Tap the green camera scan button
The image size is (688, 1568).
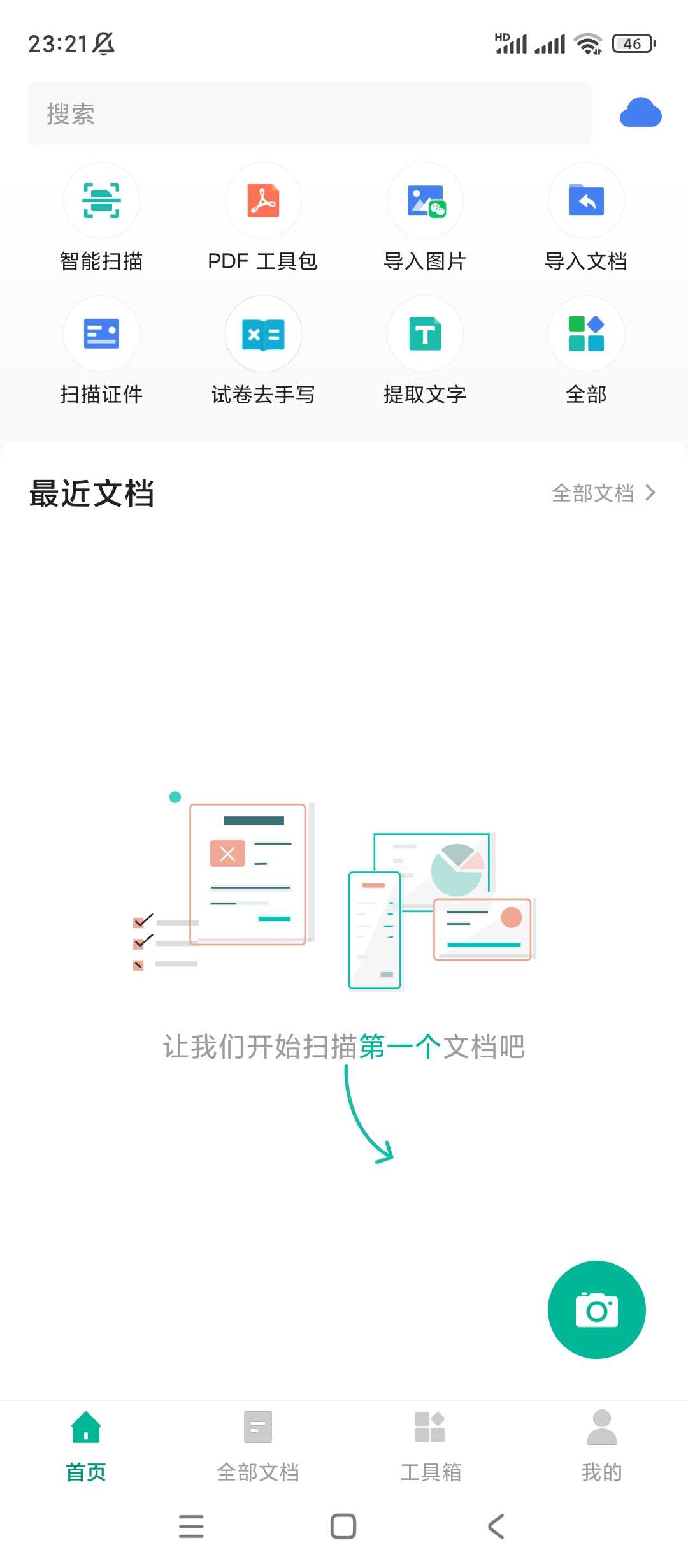pyautogui.click(x=596, y=1309)
